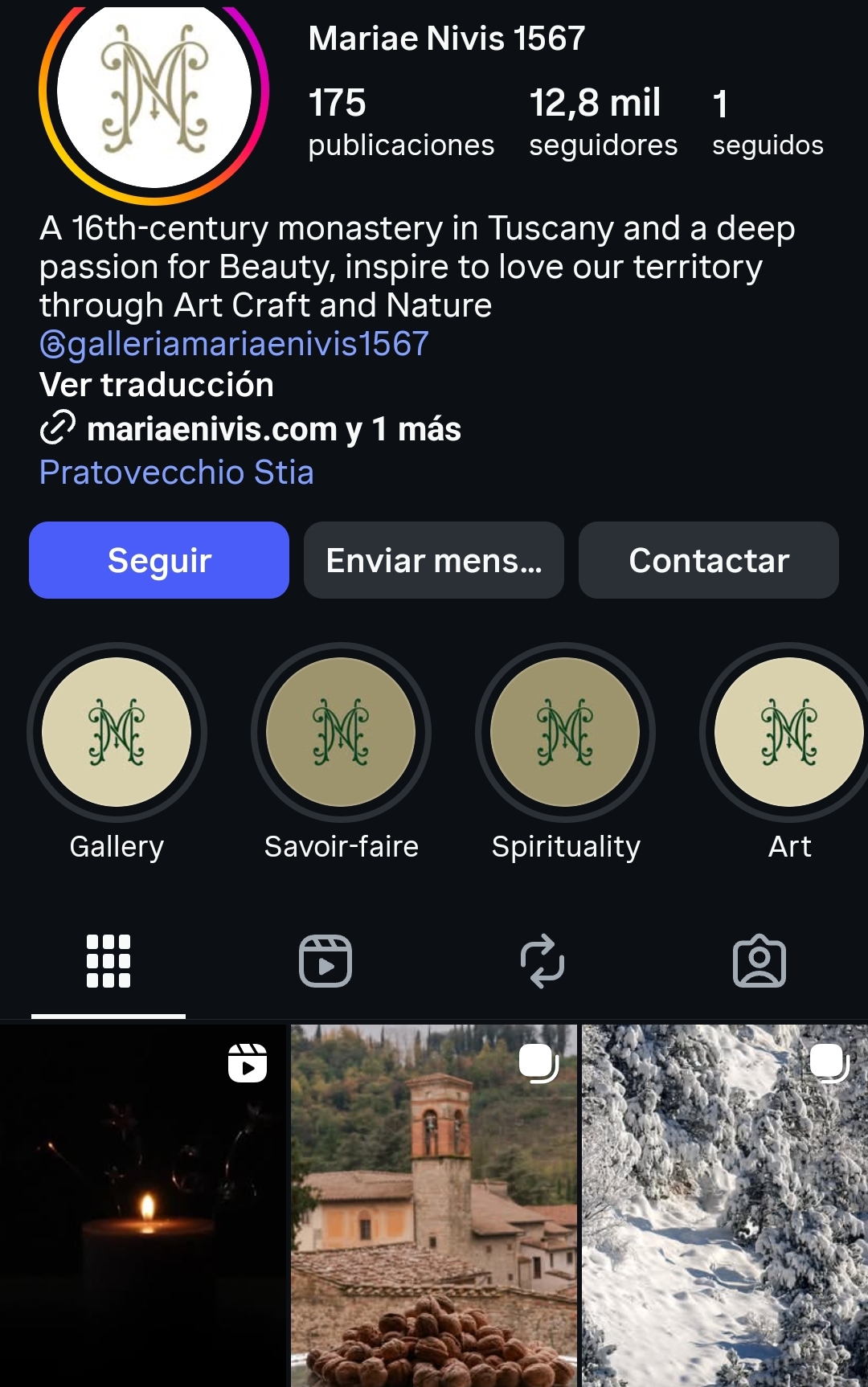View the Spirituality story highlight
Image resolution: width=868 pixels, height=1387 pixels.
point(565,732)
